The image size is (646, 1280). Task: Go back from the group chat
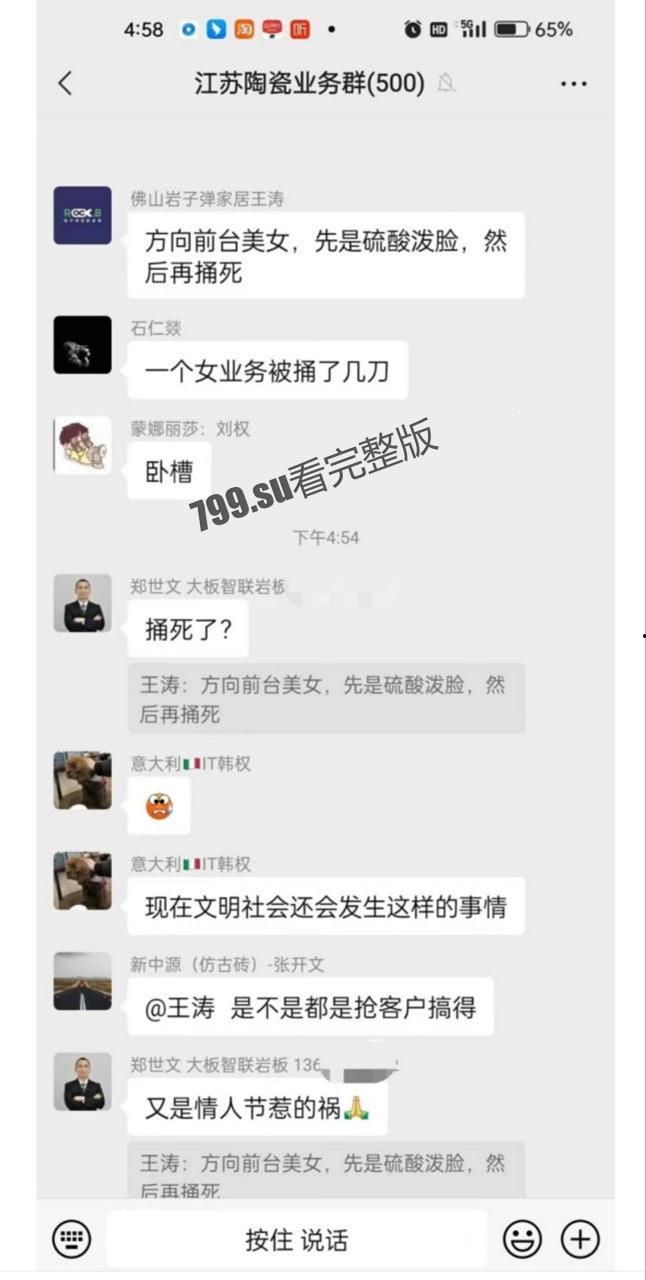65,83
